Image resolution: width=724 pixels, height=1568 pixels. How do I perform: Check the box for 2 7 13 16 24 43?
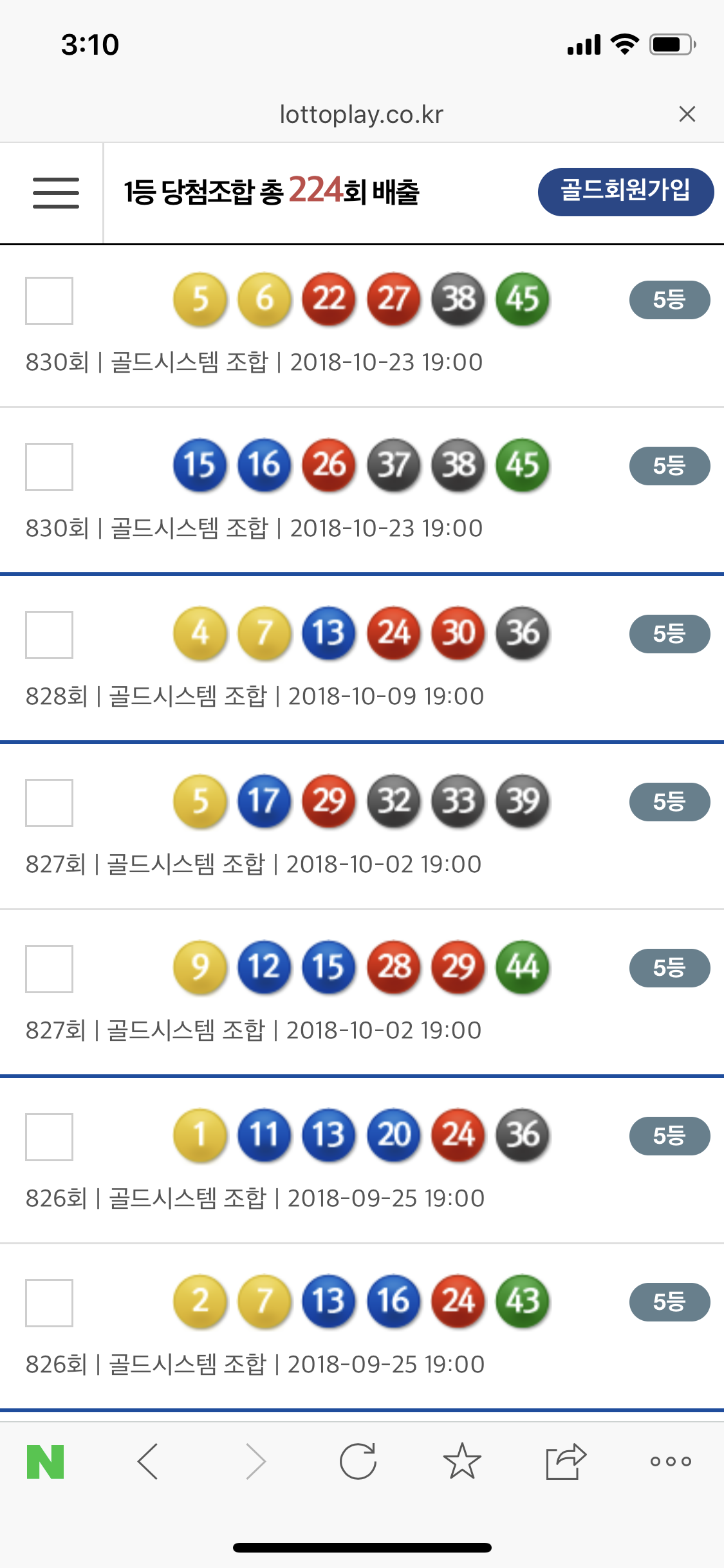[49, 1303]
